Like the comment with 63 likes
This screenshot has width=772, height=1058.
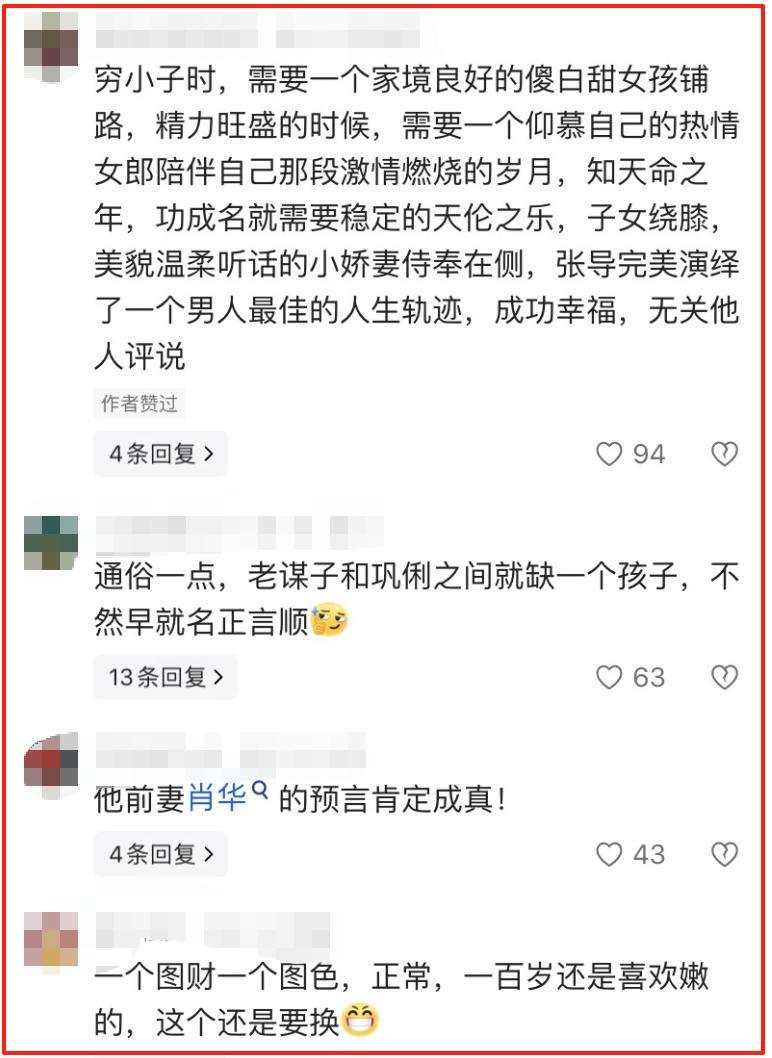[609, 677]
